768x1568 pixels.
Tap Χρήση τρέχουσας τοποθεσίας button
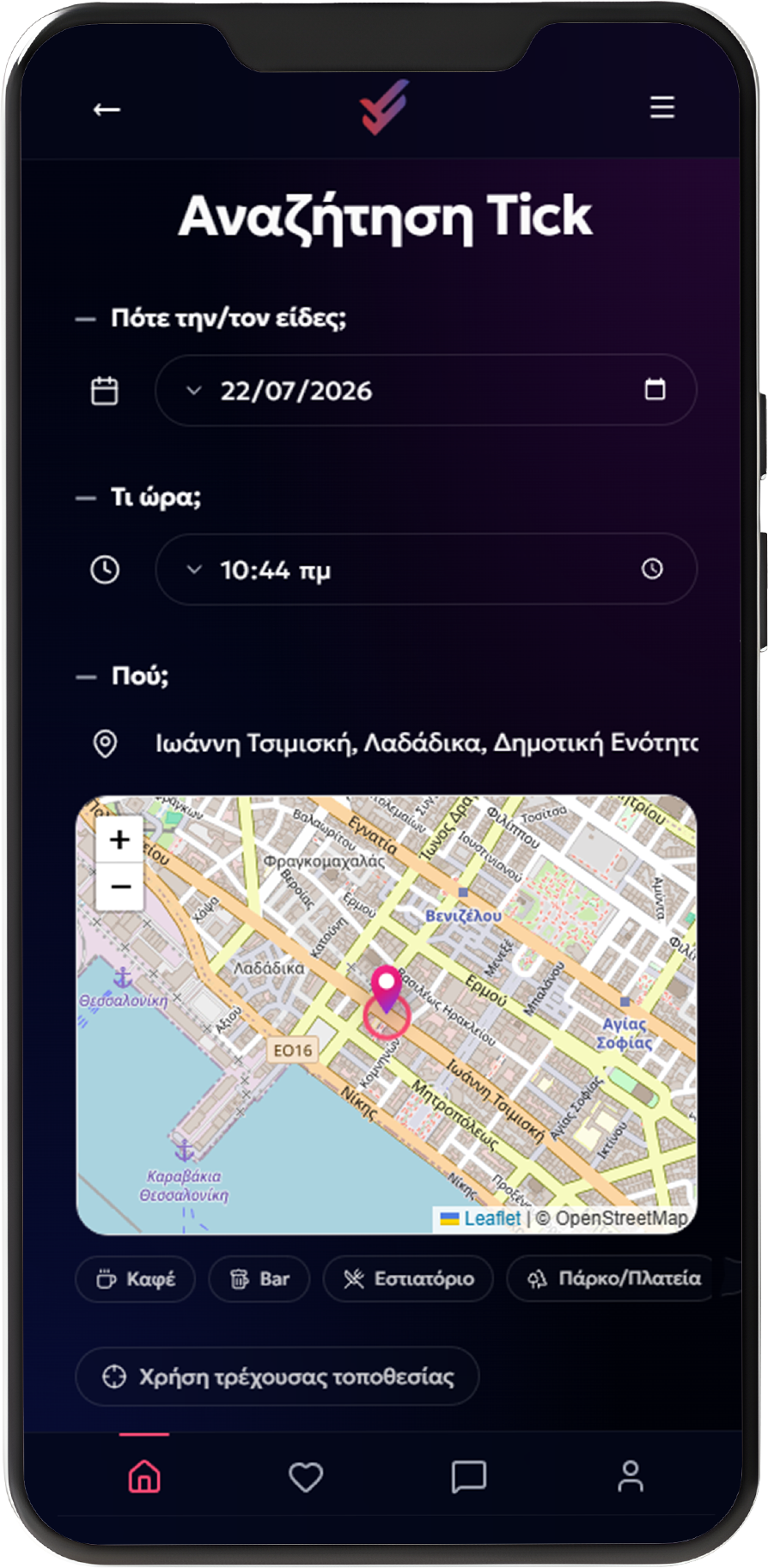(x=277, y=1376)
